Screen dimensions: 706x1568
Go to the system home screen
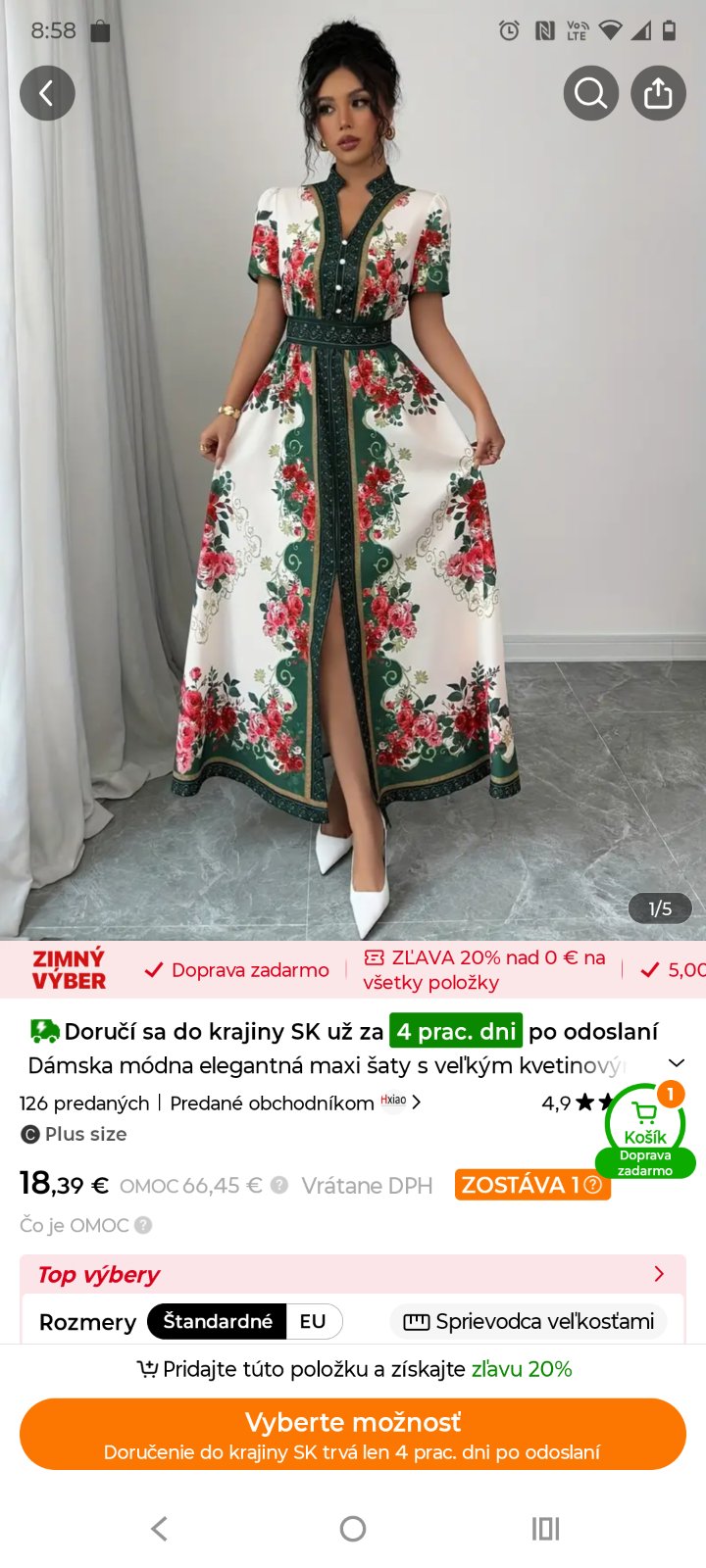(353, 1528)
